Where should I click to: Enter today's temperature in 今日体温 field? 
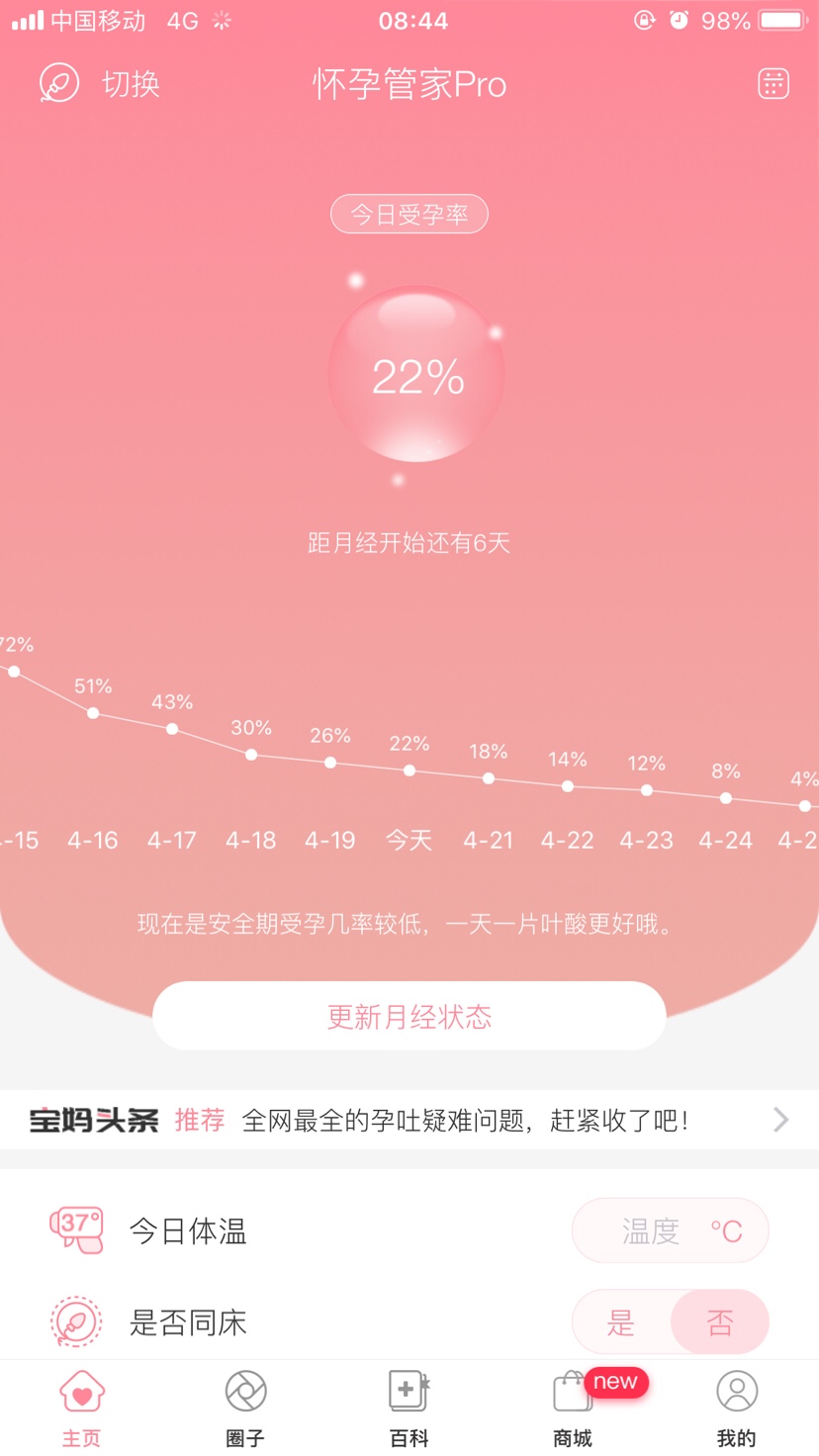click(x=670, y=1230)
